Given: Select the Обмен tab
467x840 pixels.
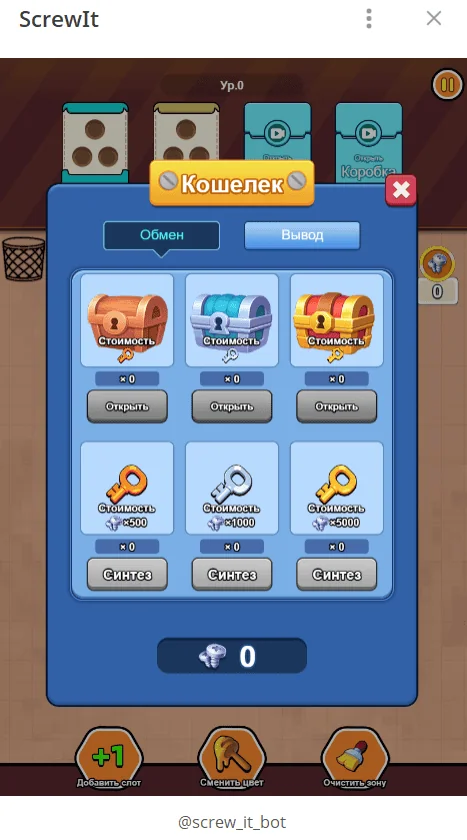Looking at the screenshot, I should pos(161,235).
